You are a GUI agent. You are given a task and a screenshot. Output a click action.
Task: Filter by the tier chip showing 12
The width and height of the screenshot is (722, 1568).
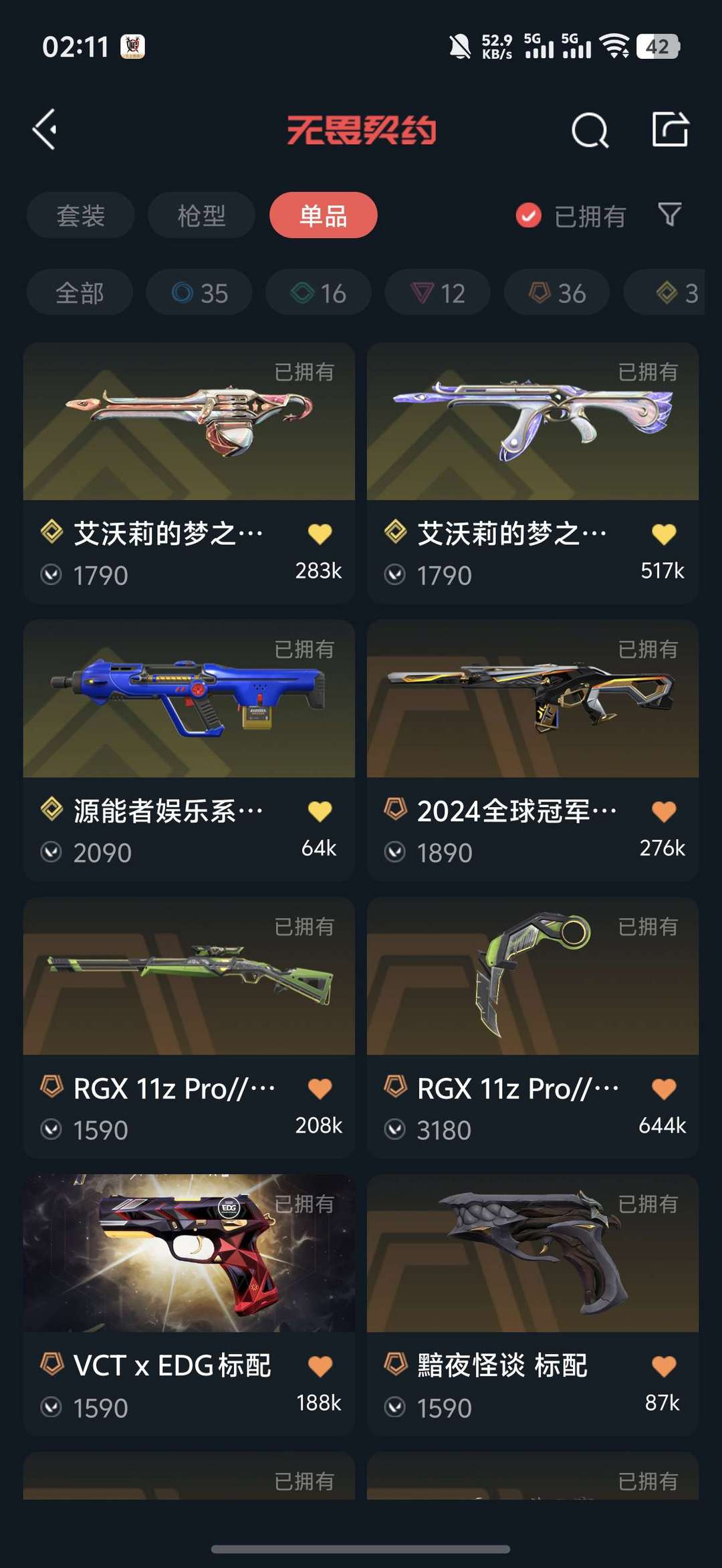point(437,293)
